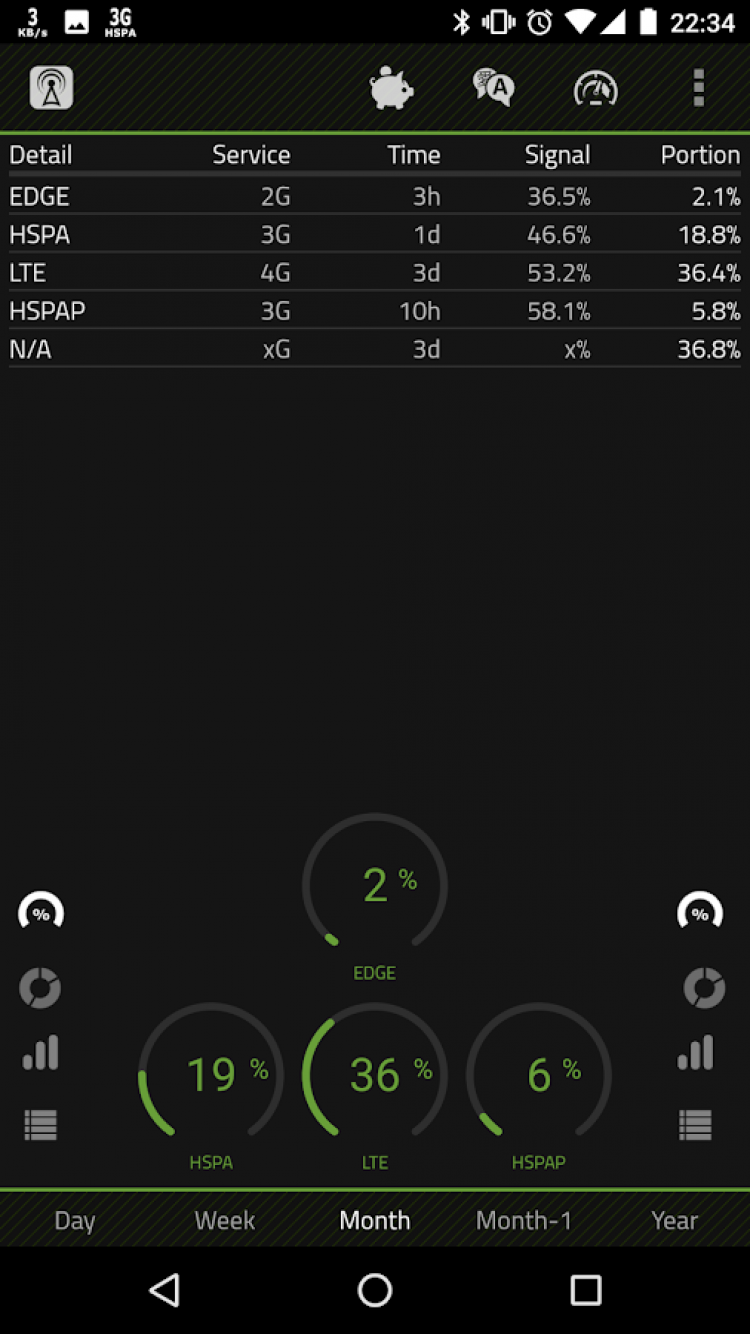Switch to the Week view

(x=225, y=1220)
